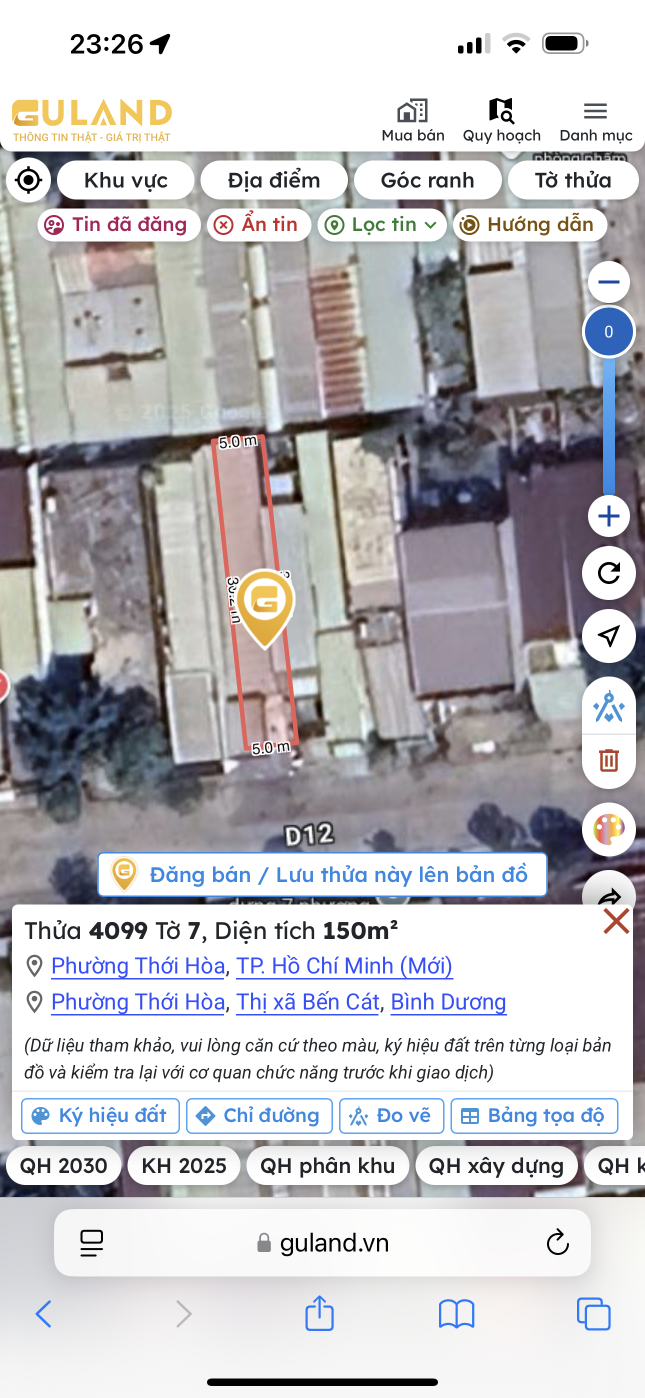Reduce overlay opacity with the minus button

(608, 282)
